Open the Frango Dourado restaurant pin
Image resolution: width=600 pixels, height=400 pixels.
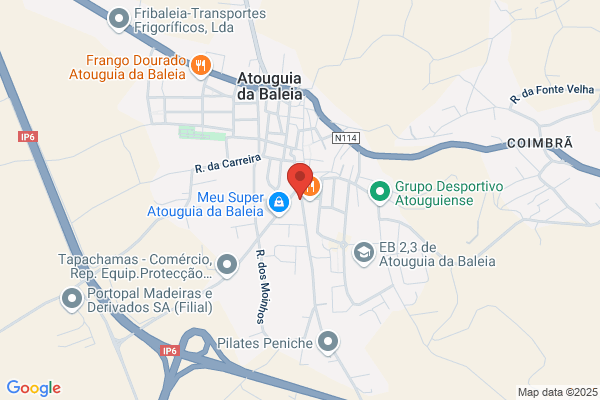(201, 66)
